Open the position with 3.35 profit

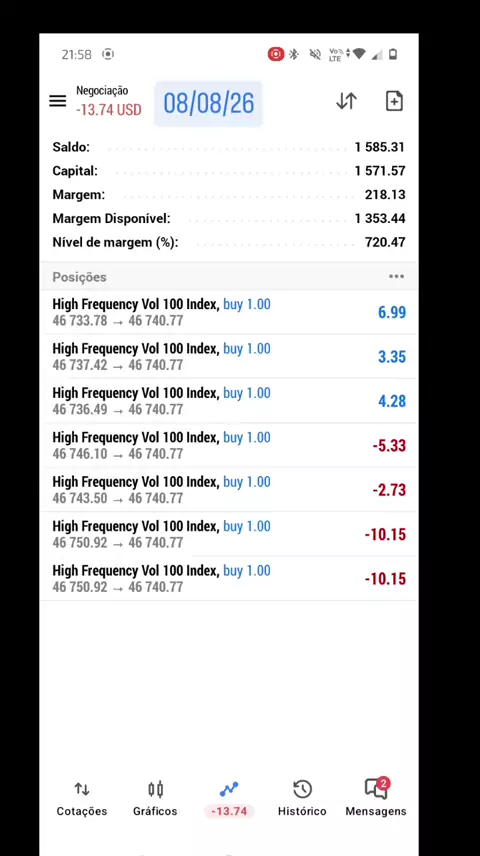229,356
